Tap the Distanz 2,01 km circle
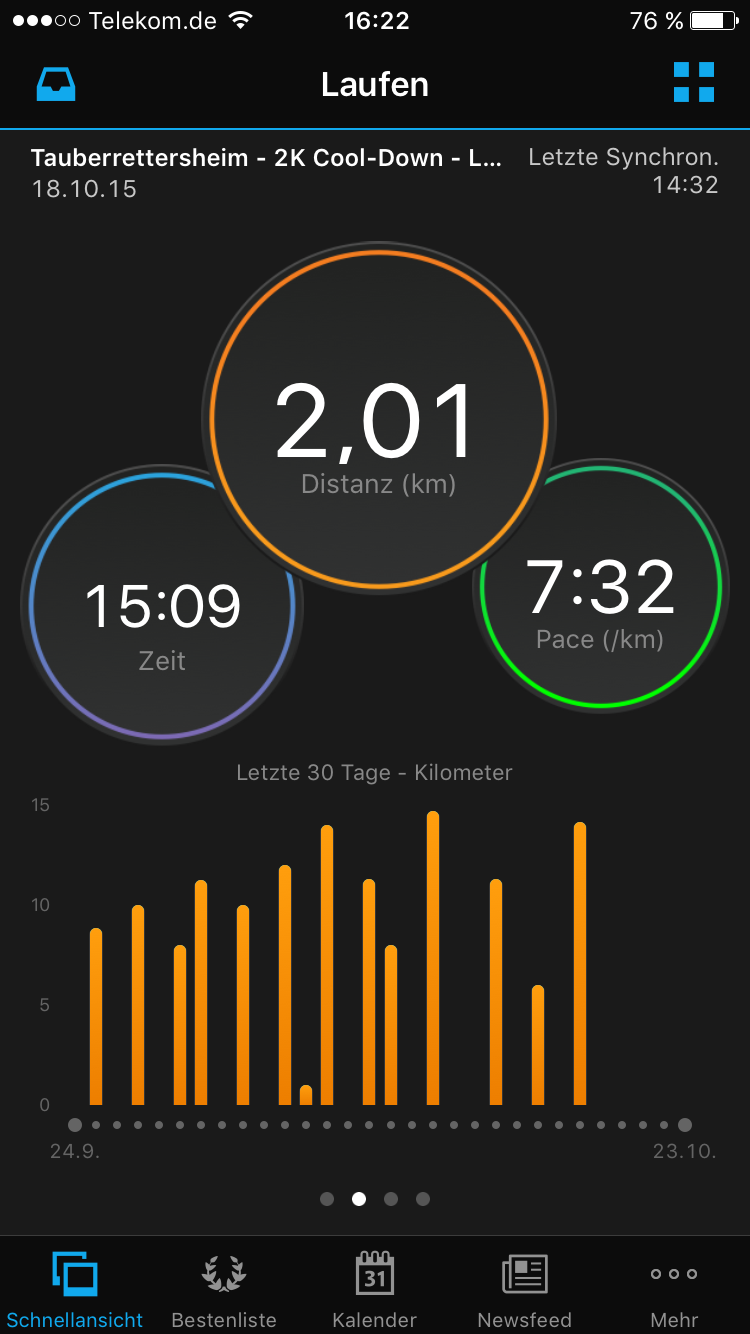Viewport: 750px width, 1334px height. point(378,420)
